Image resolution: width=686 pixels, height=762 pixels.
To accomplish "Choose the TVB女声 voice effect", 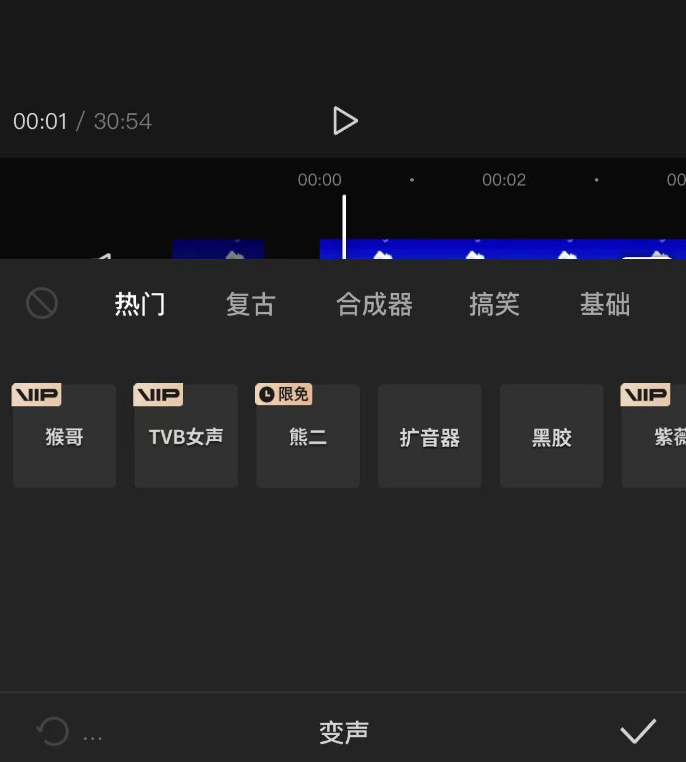I will click(x=186, y=437).
